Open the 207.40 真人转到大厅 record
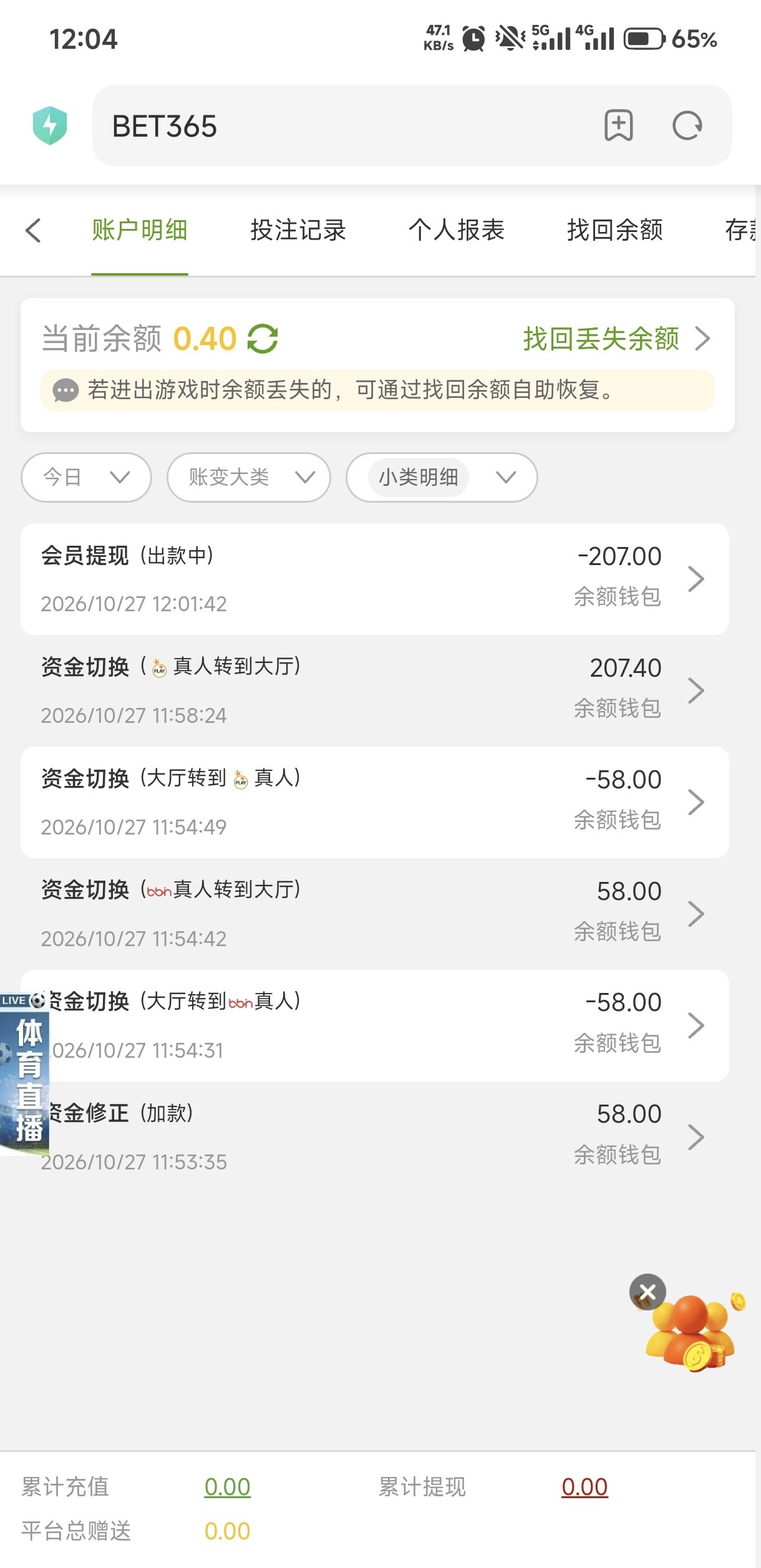Viewport: 761px width, 1568px height. click(x=375, y=691)
